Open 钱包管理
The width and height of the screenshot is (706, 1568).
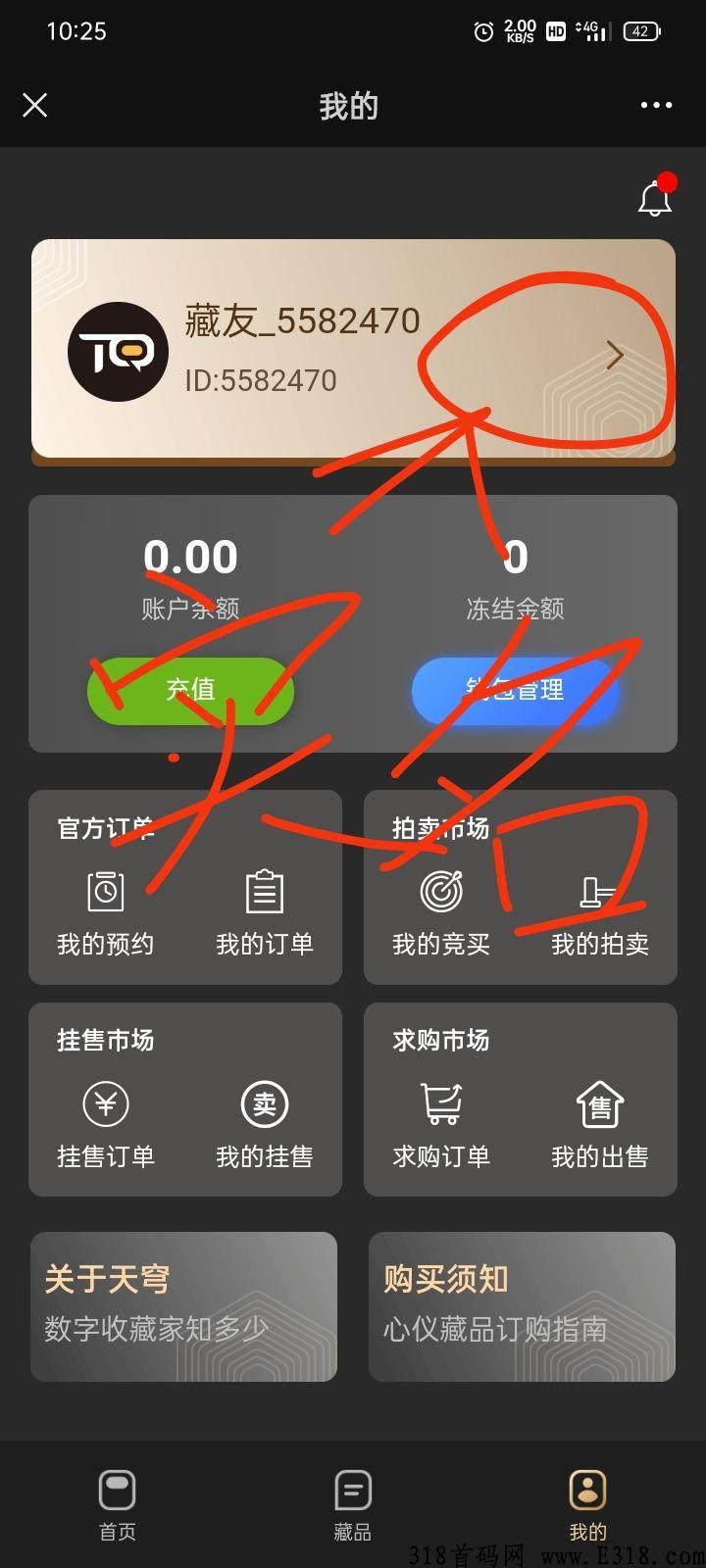(x=515, y=690)
